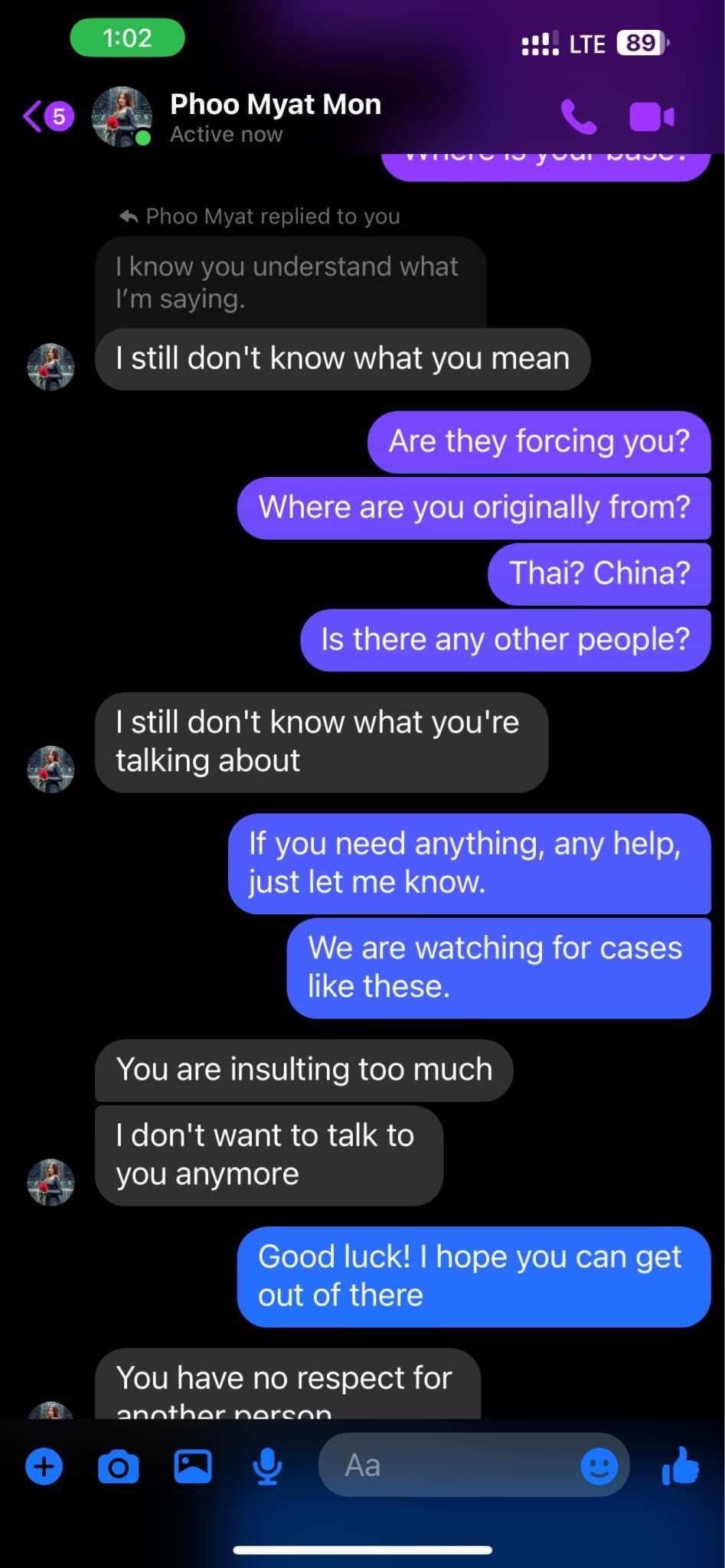Start a voice call with Phoo Myat Mon
This screenshot has width=725, height=1568.
(579, 117)
